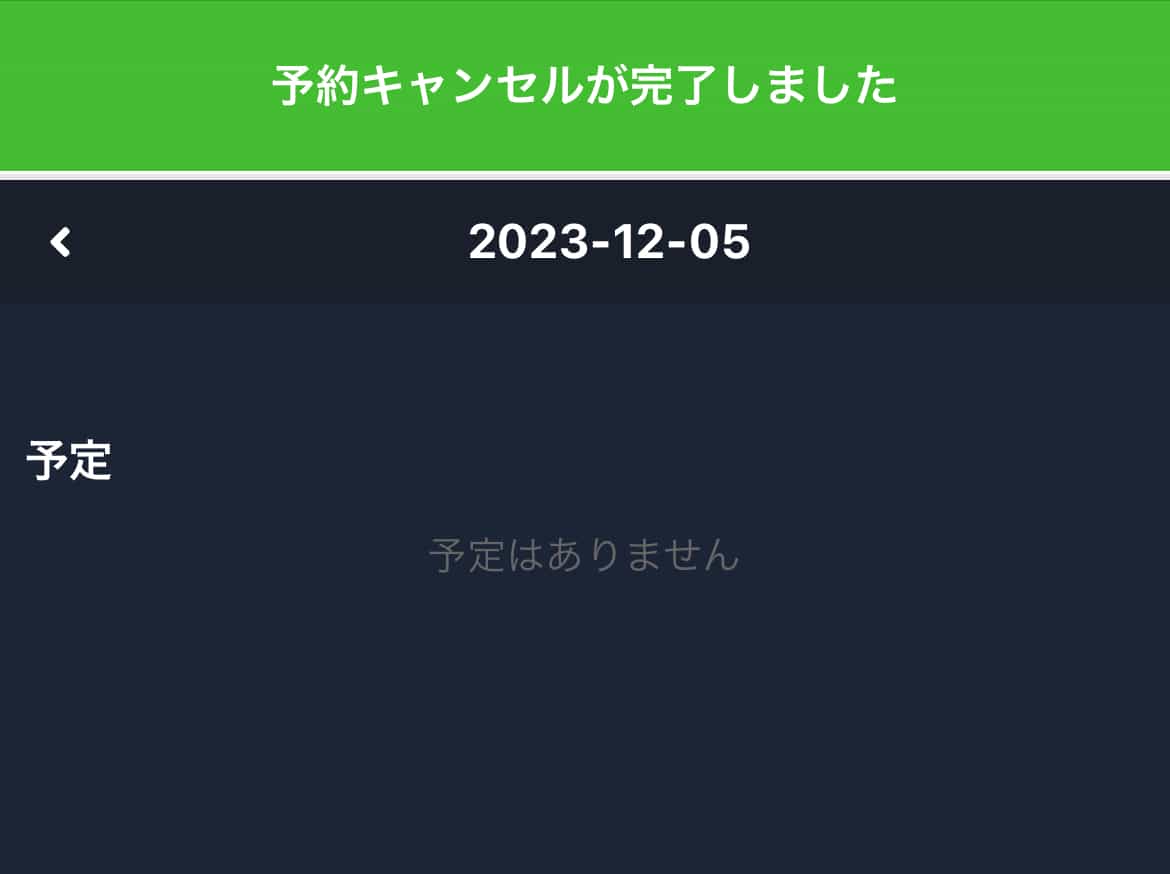Image resolution: width=1170 pixels, height=874 pixels.
Task: Go back from the 2023-12-05 schedule
Action: tap(61, 242)
